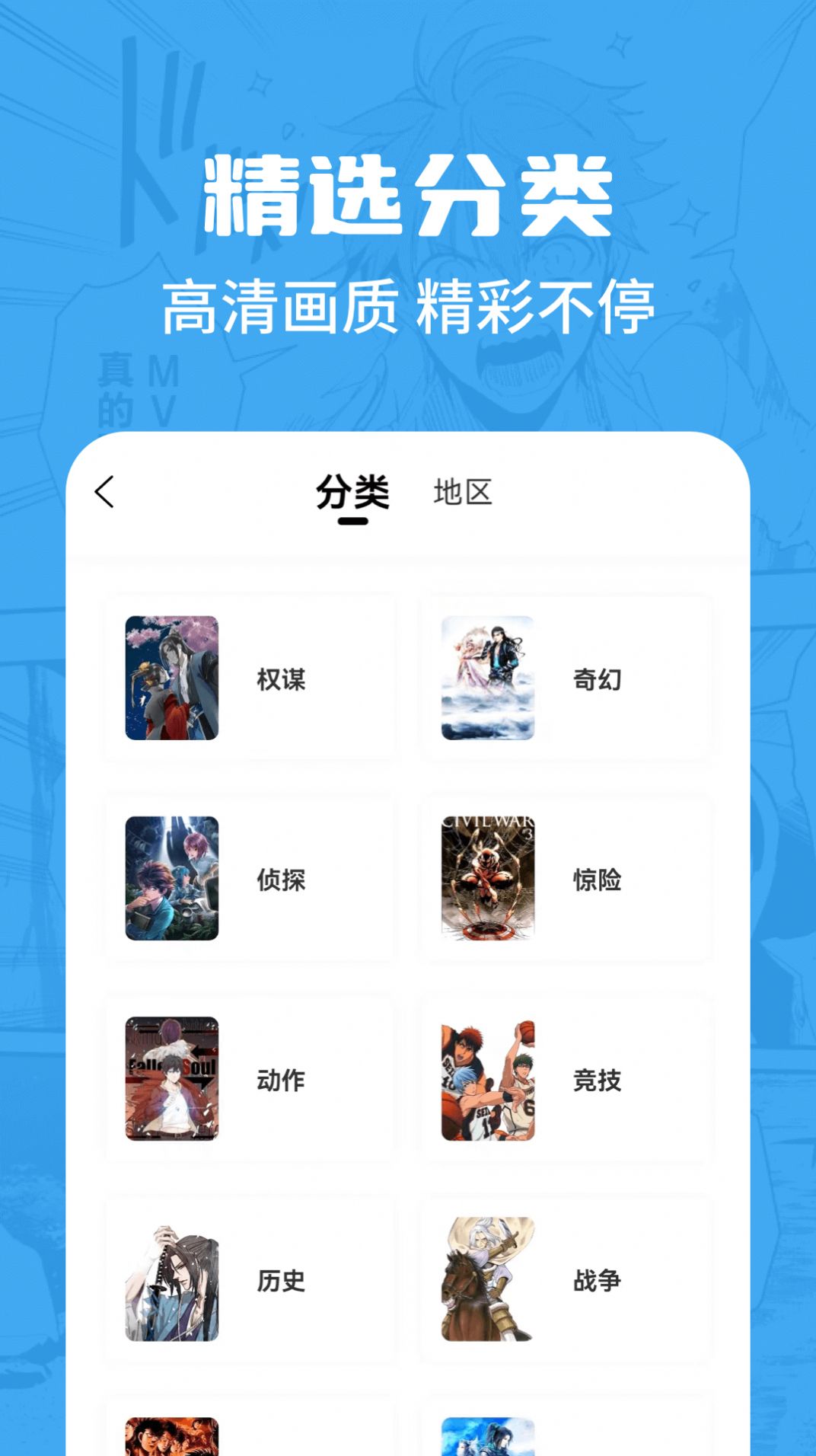Select the 侦探 detective category cover
816x1456 pixels.
(x=171, y=880)
